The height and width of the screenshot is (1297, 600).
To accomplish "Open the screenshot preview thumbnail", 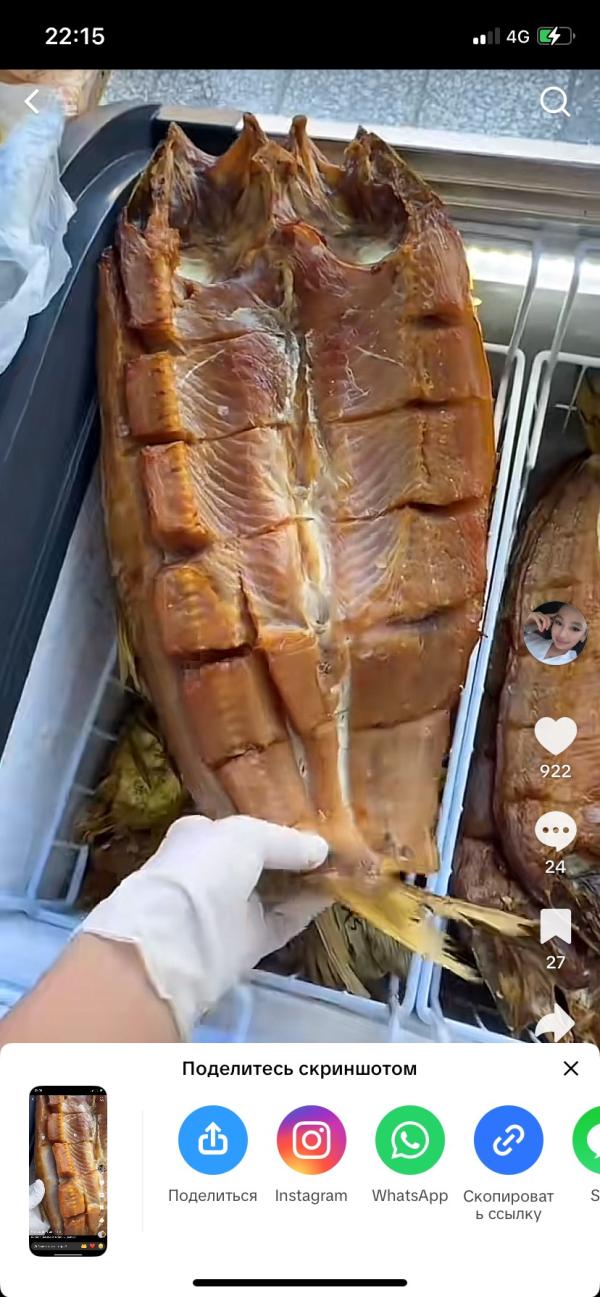I will [x=68, y=1170].
